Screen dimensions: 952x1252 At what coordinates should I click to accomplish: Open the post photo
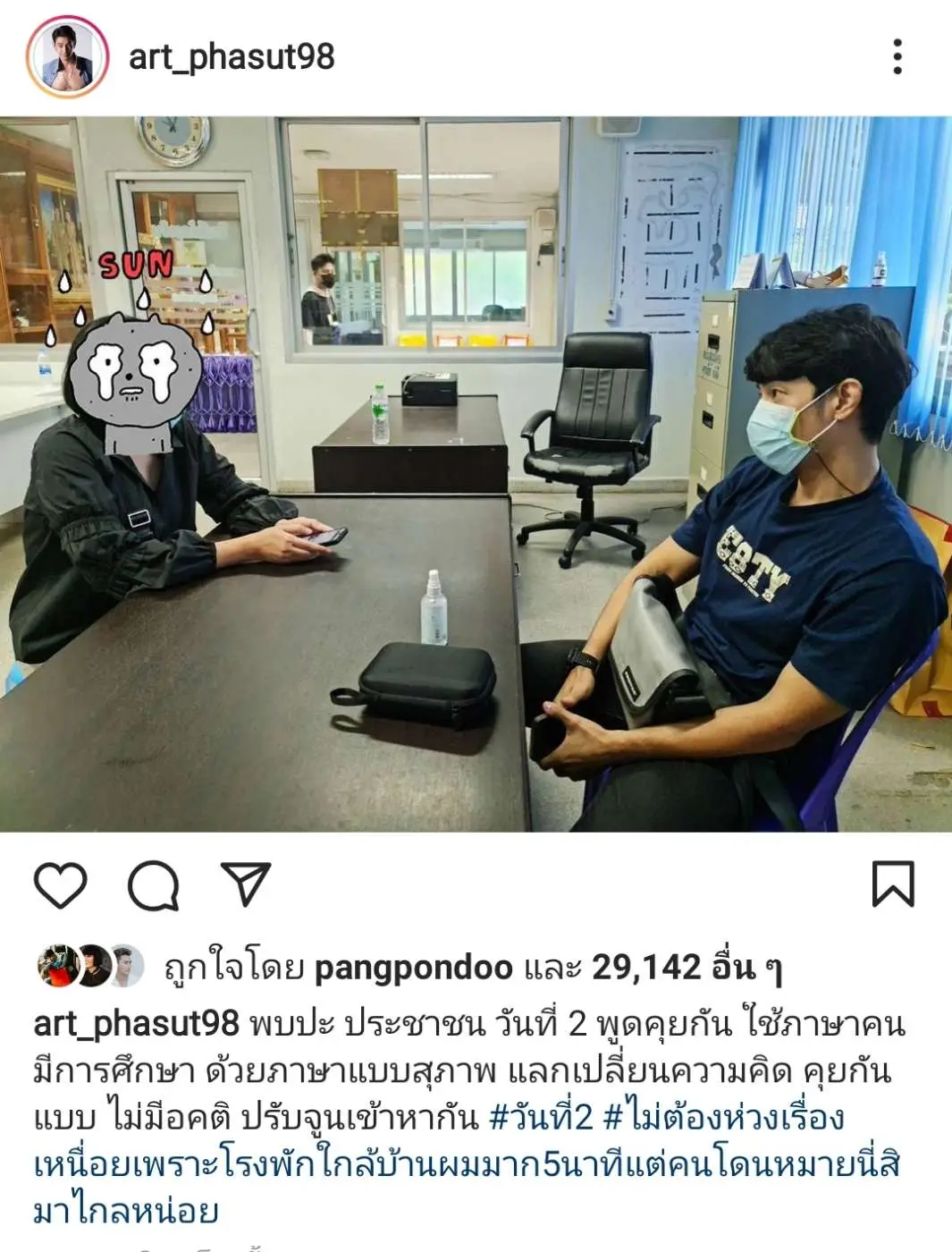click(476, 474)
